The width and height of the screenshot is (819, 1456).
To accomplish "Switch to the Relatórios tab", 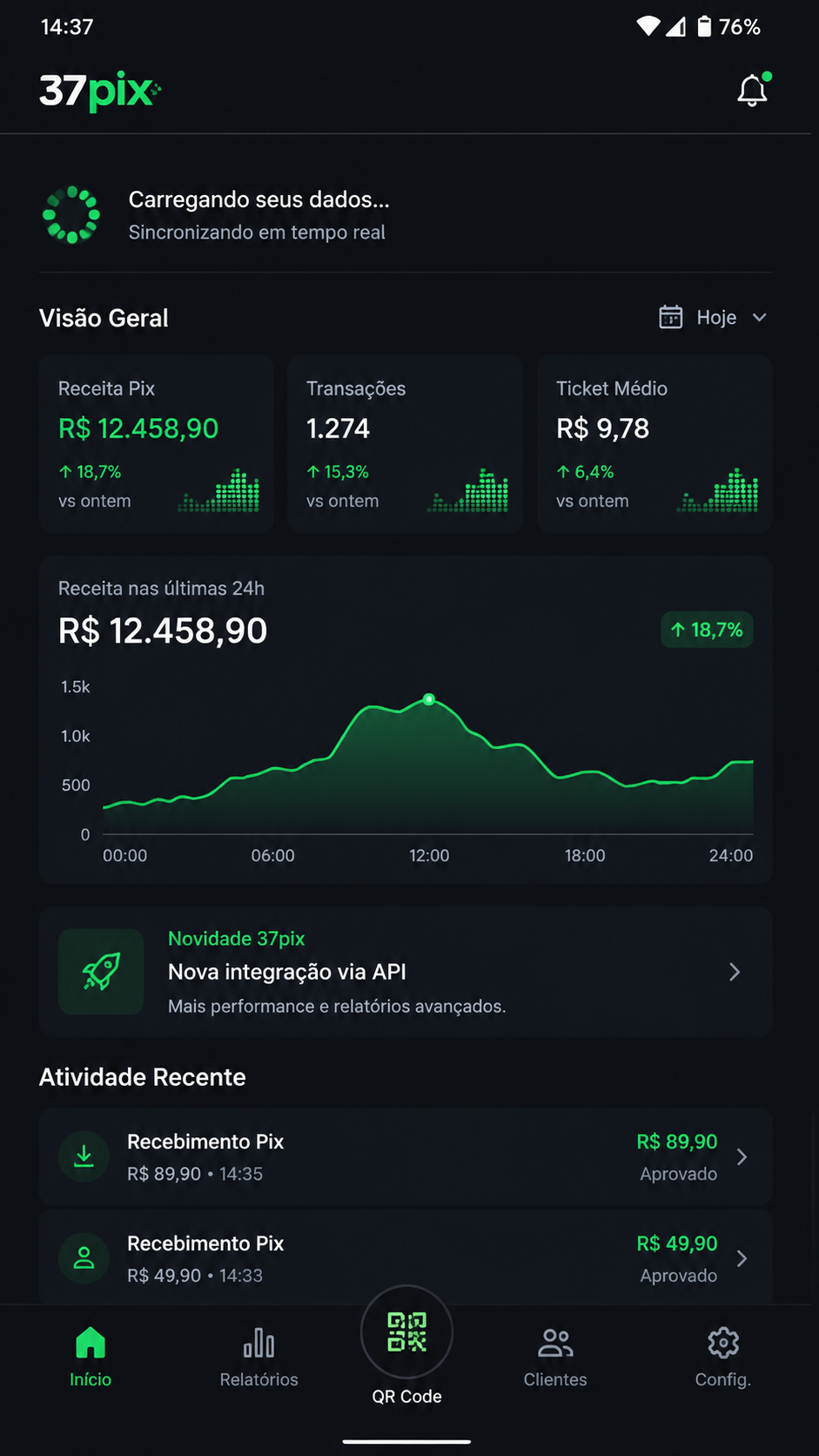I will tap(259, 1357).
